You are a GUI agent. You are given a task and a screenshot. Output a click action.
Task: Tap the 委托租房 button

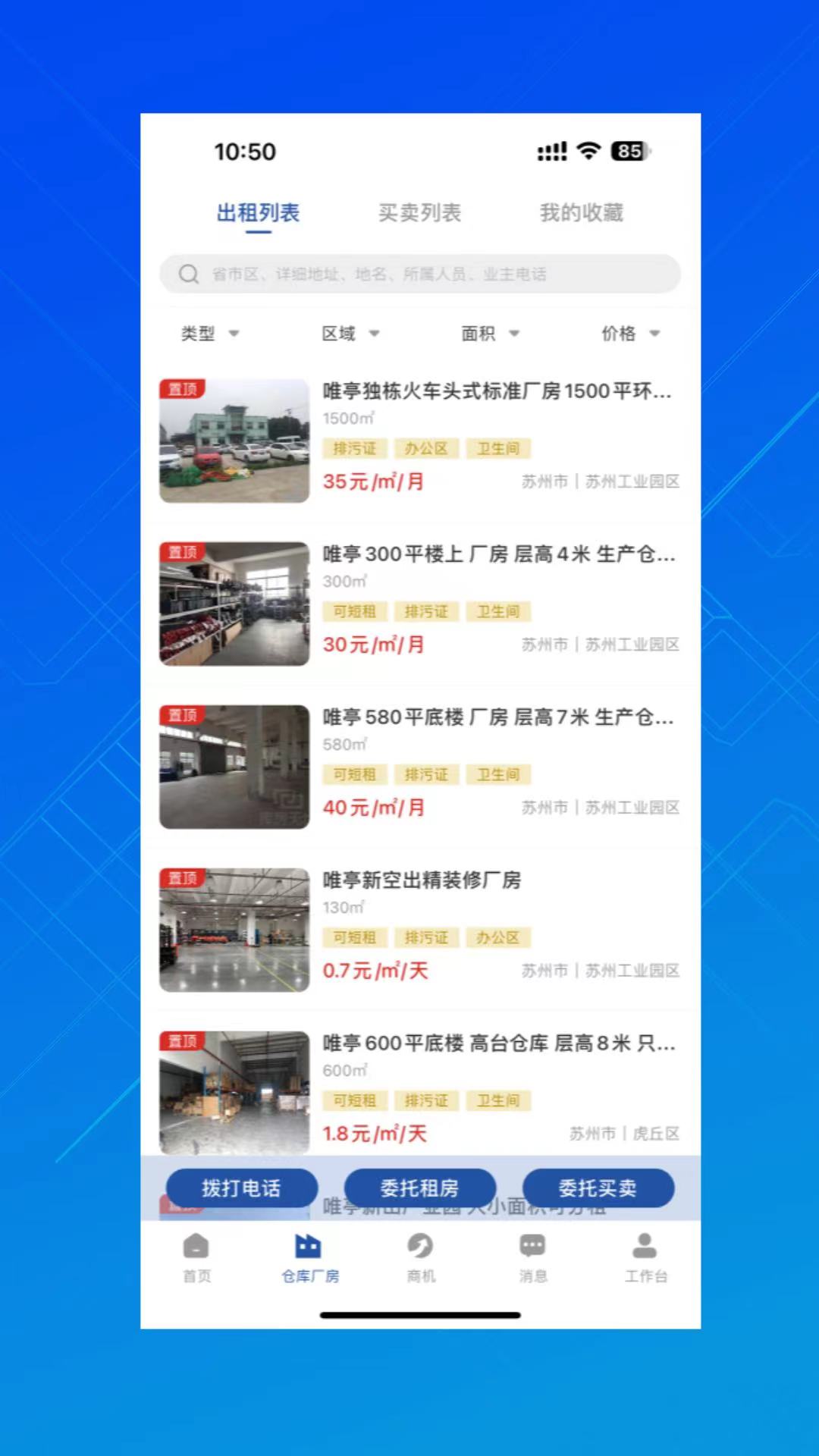click(x=419, y=1188)
